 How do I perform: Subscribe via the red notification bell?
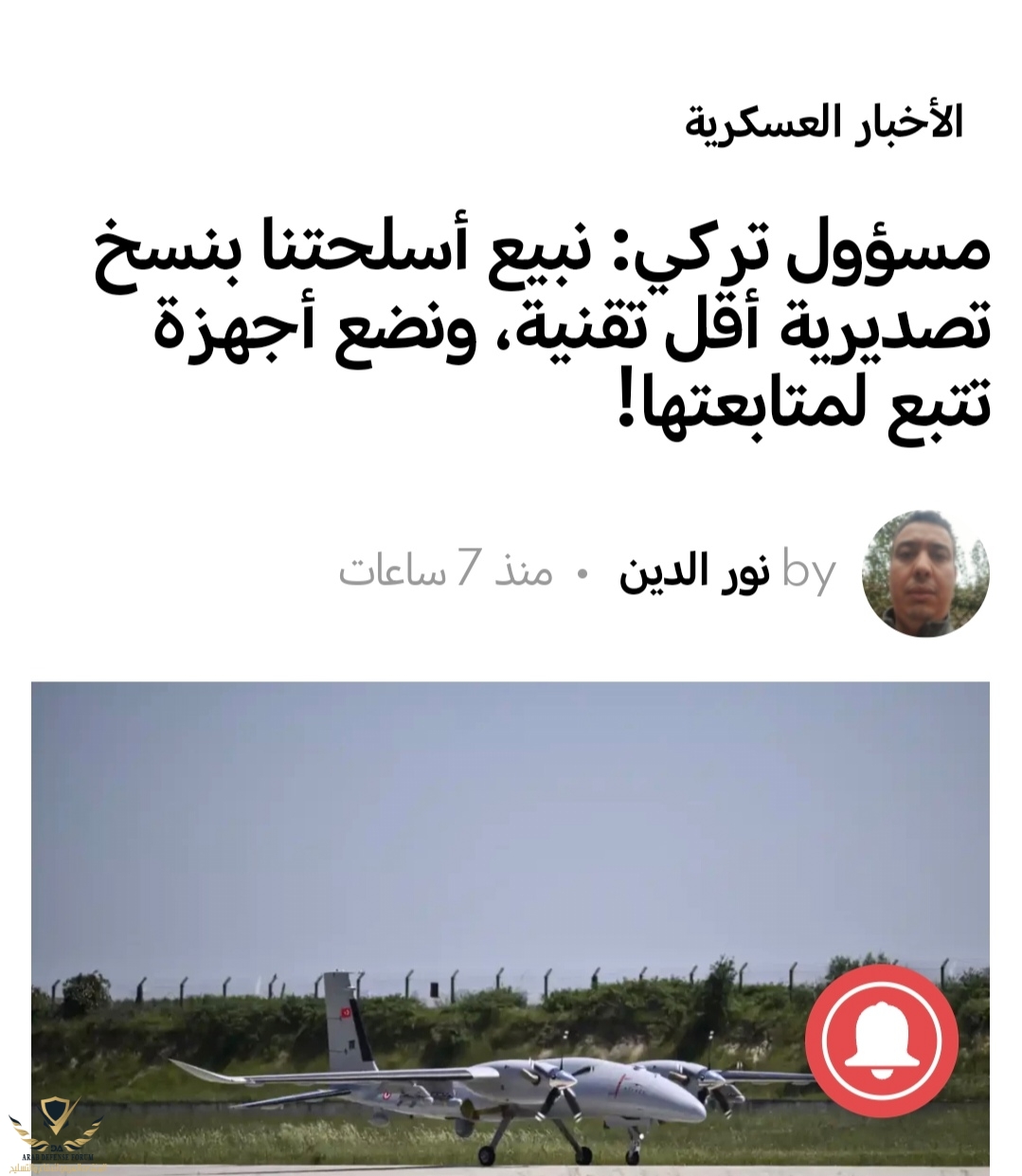(x=882, y=1040)
